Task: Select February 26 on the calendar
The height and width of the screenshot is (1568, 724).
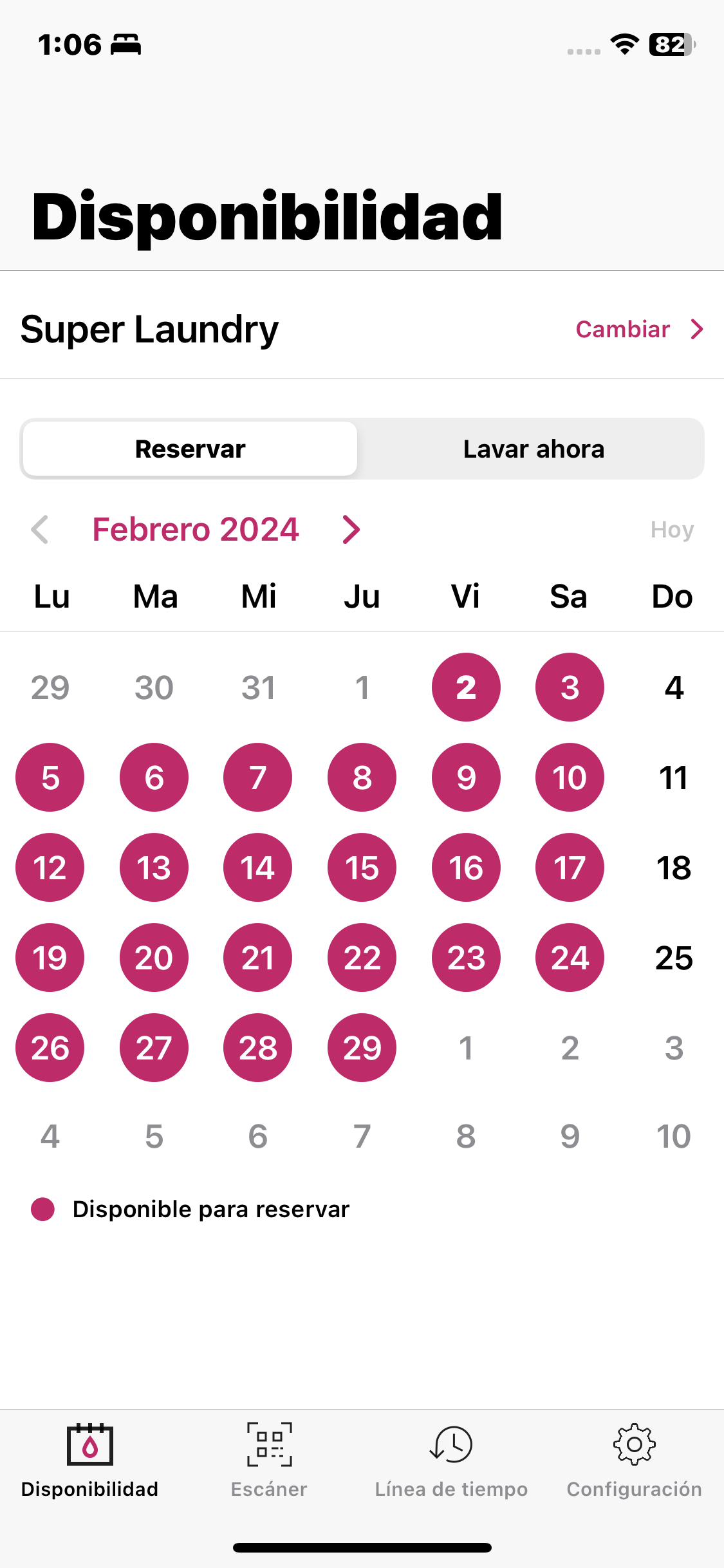Action: [x=50, y=1048]
